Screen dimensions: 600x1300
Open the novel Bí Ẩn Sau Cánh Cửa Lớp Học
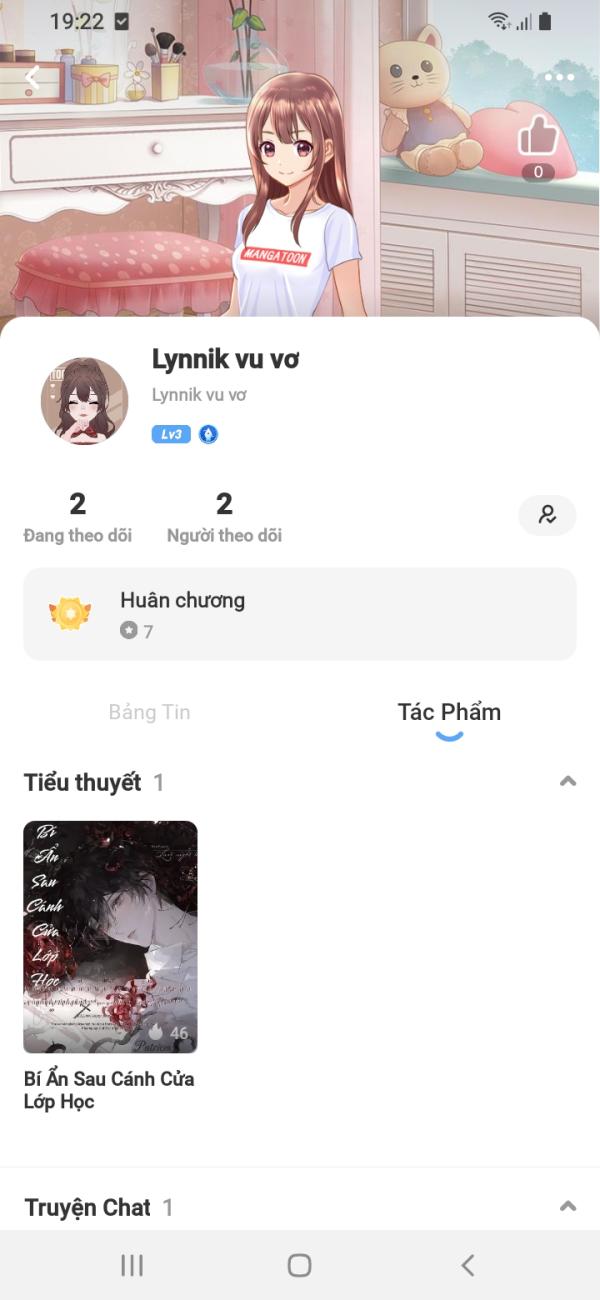pos(110,937)
